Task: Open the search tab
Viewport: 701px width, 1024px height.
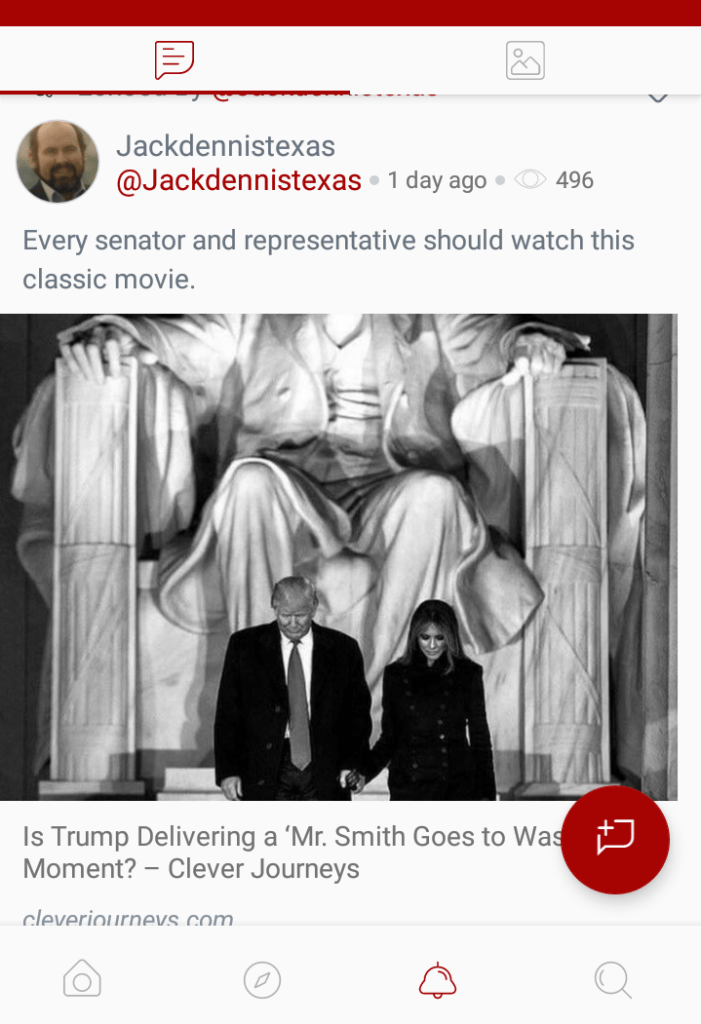Action: 612,980
